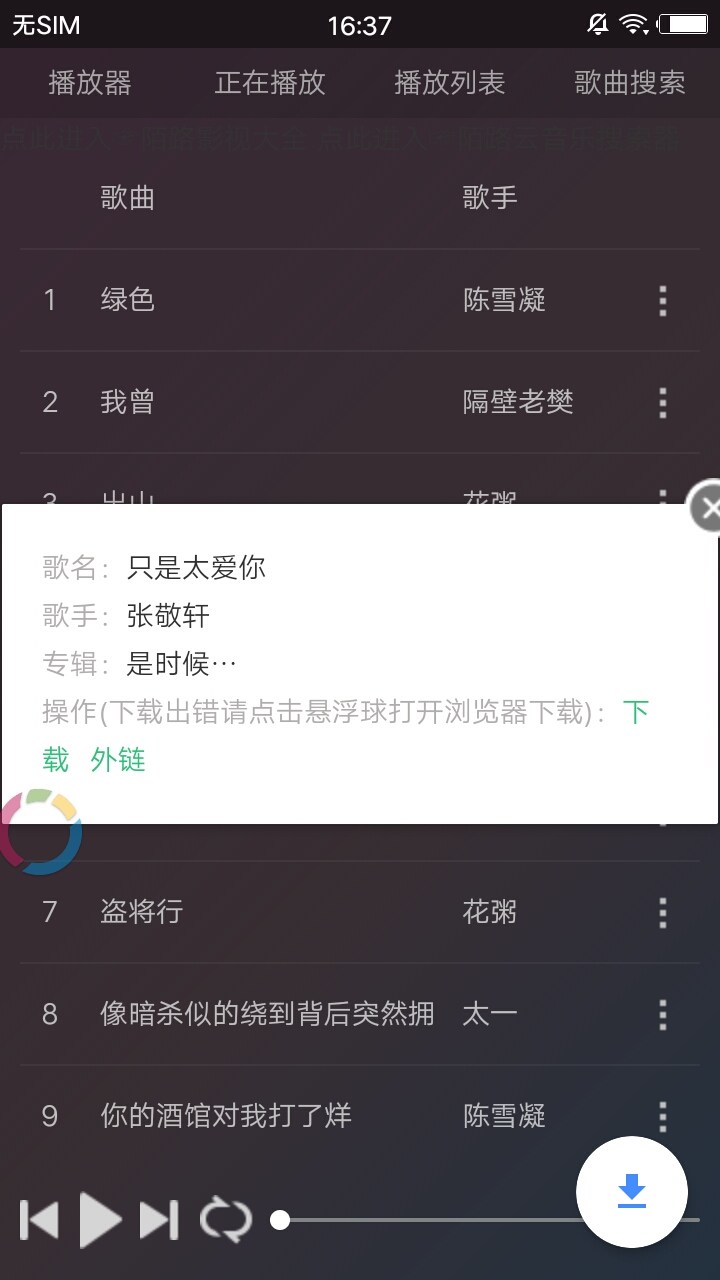Click the playback progress slider

tap(282, 1220)
